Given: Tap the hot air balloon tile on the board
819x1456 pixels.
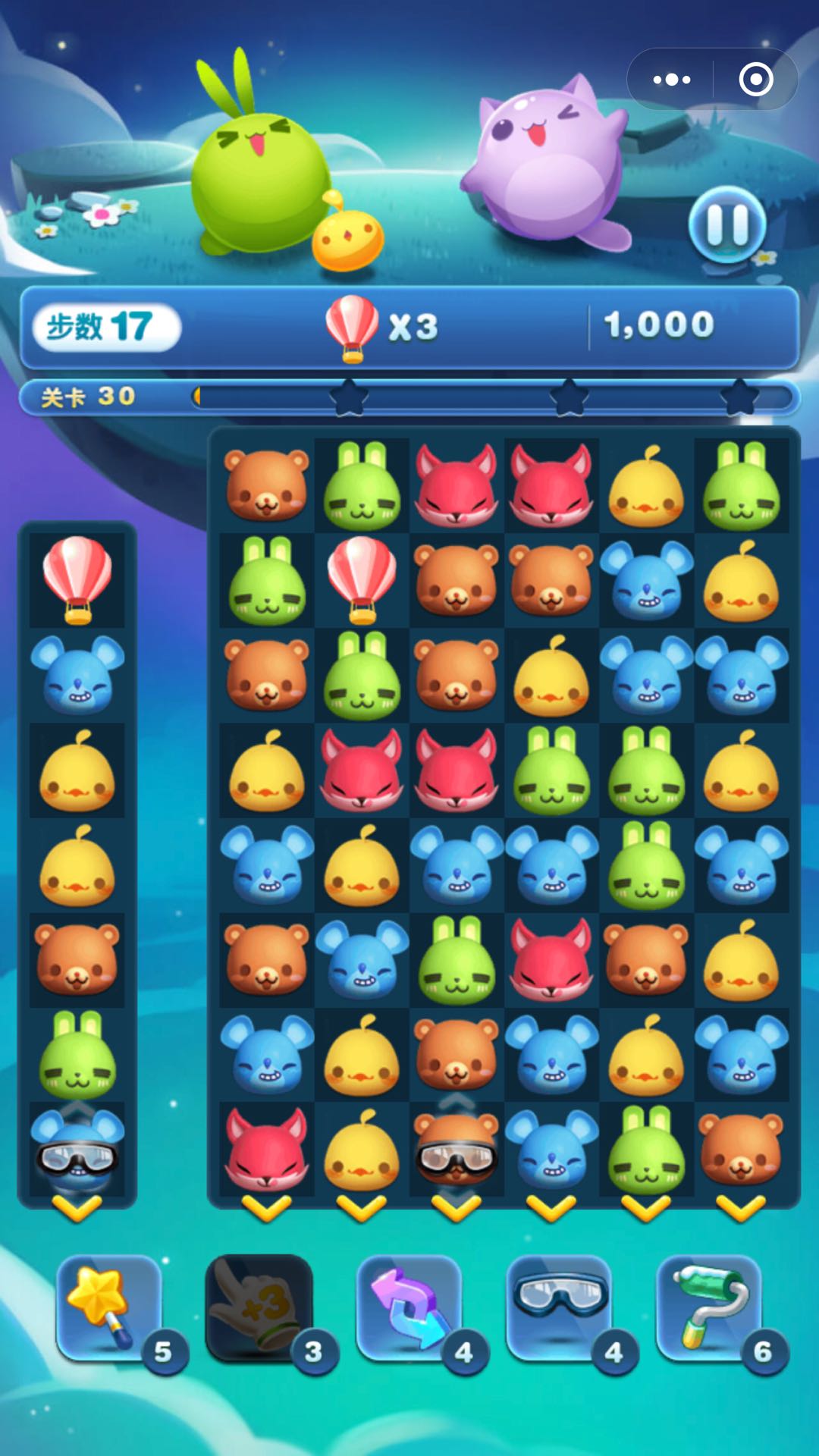Looking at the screenshot, I should point(362,580).
